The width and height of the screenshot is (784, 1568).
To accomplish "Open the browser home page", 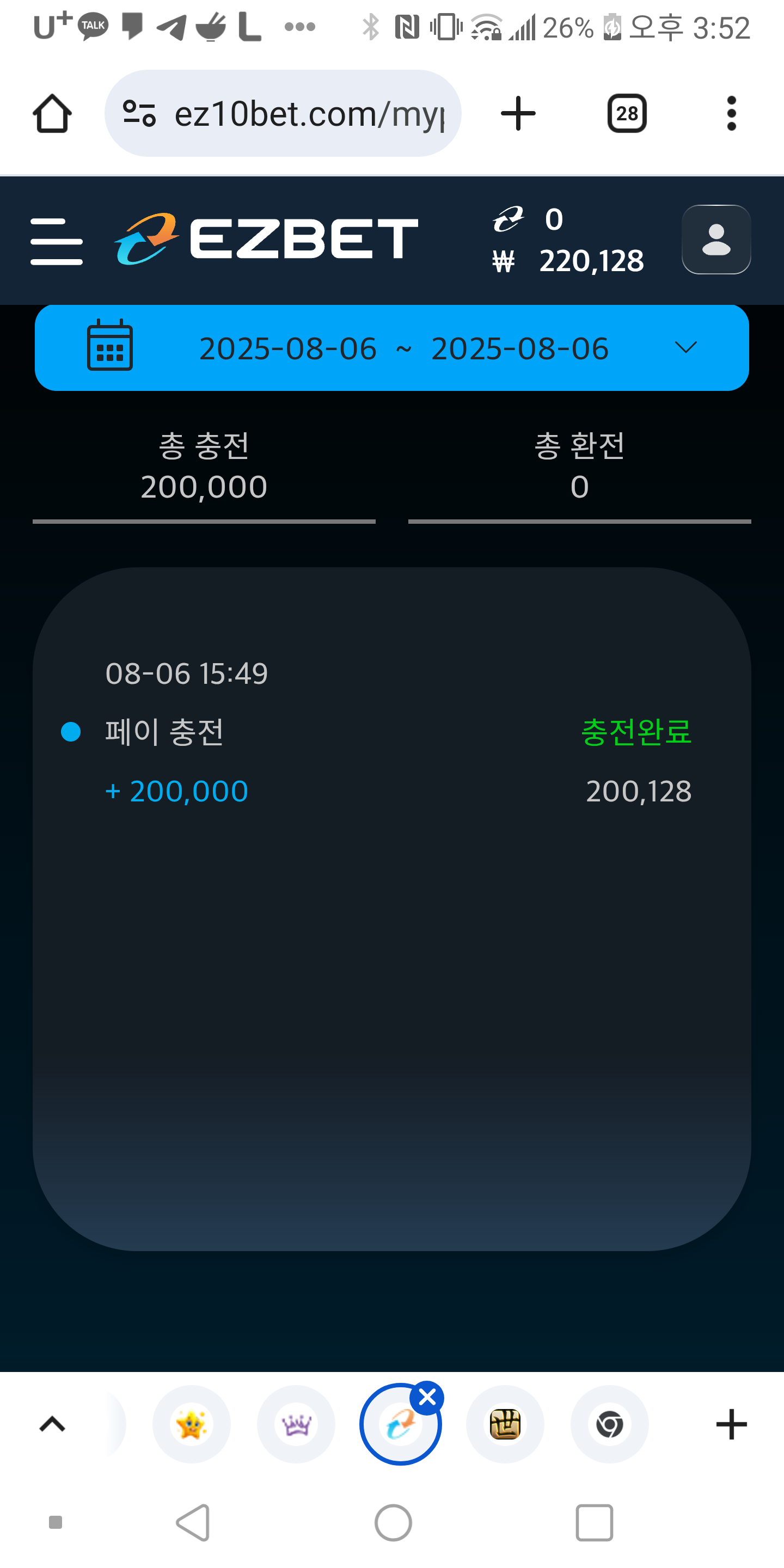I will [x=52, y=113].
